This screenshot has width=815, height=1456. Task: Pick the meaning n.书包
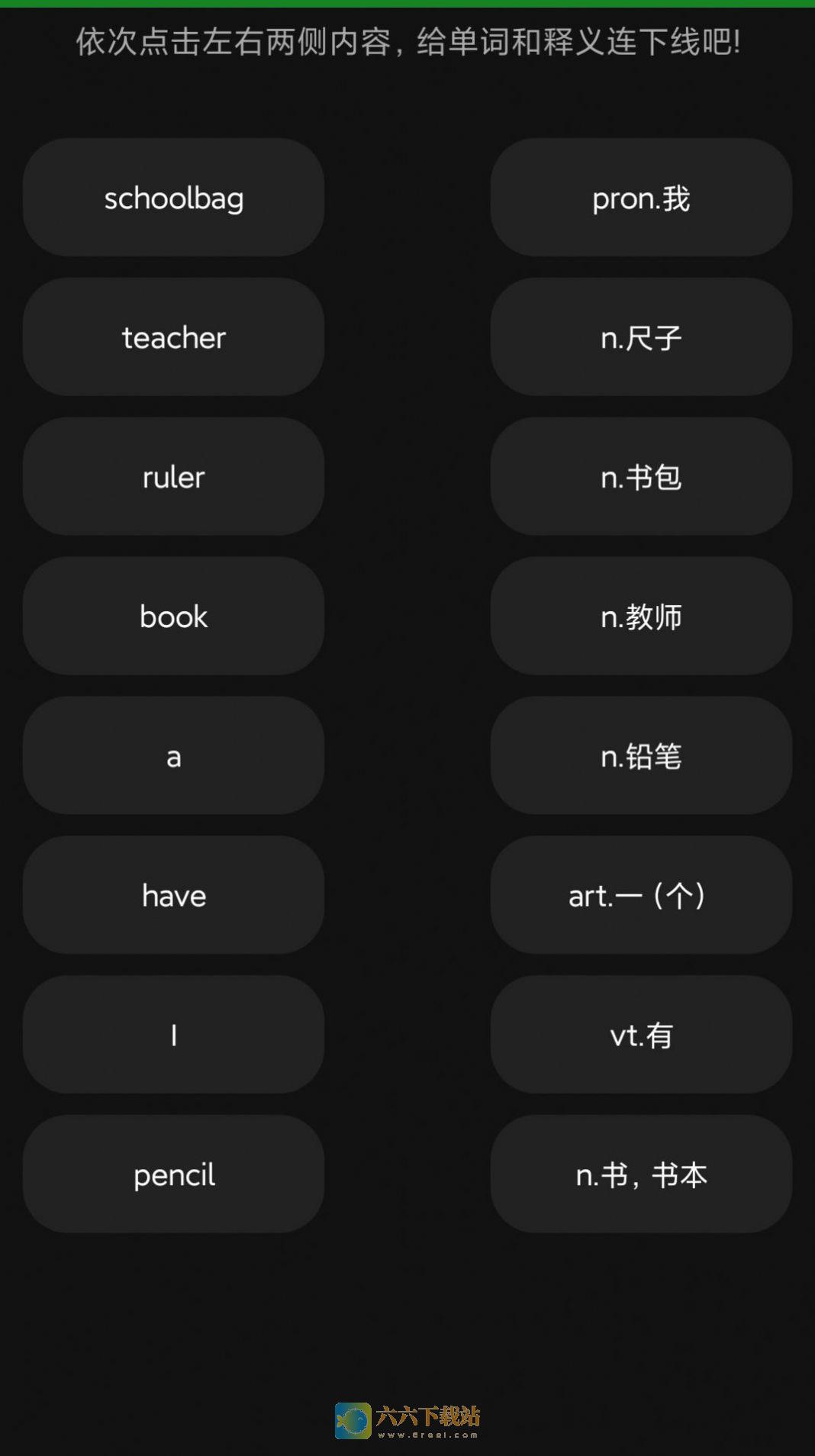[641, 477]
